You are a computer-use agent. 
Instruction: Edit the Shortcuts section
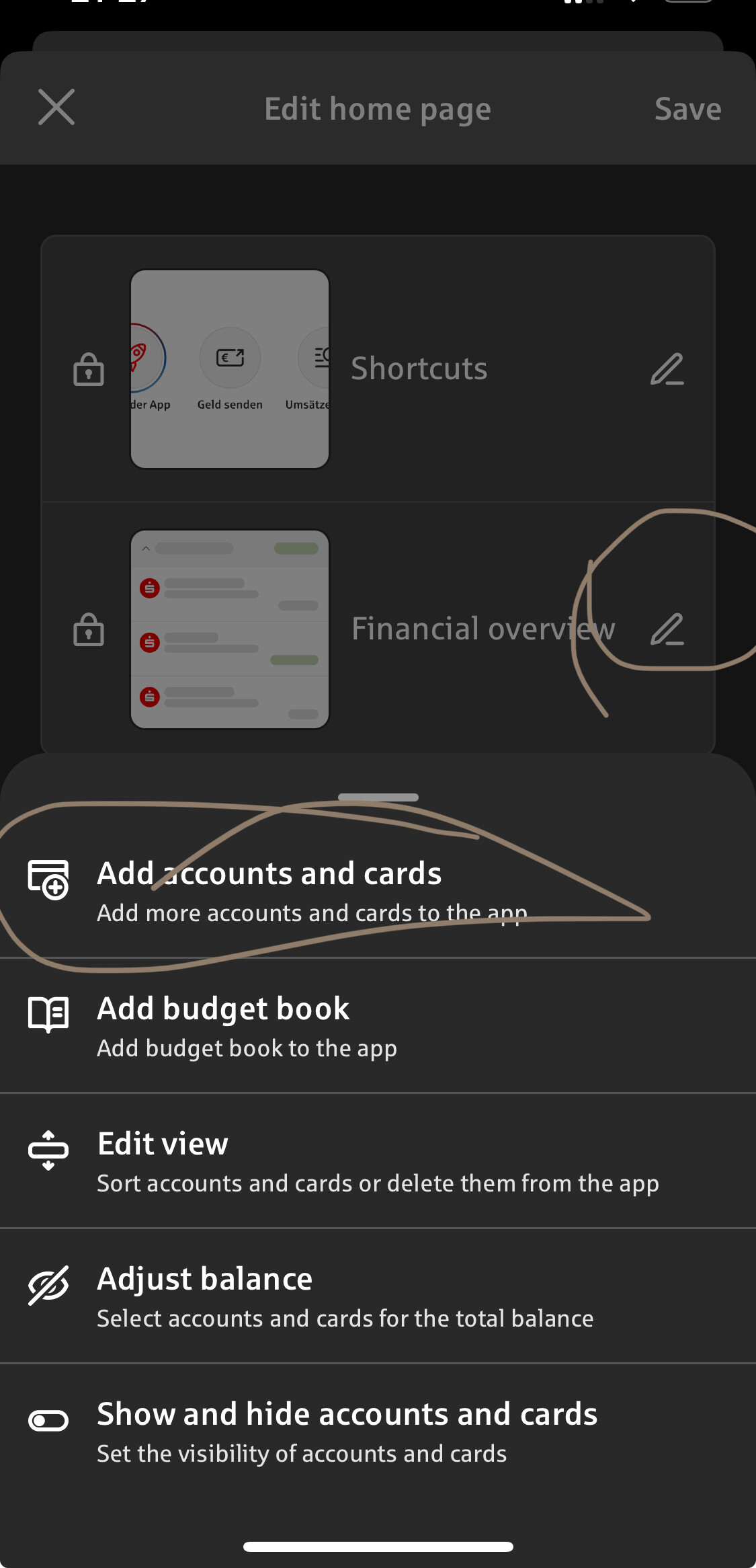point(667,368)
